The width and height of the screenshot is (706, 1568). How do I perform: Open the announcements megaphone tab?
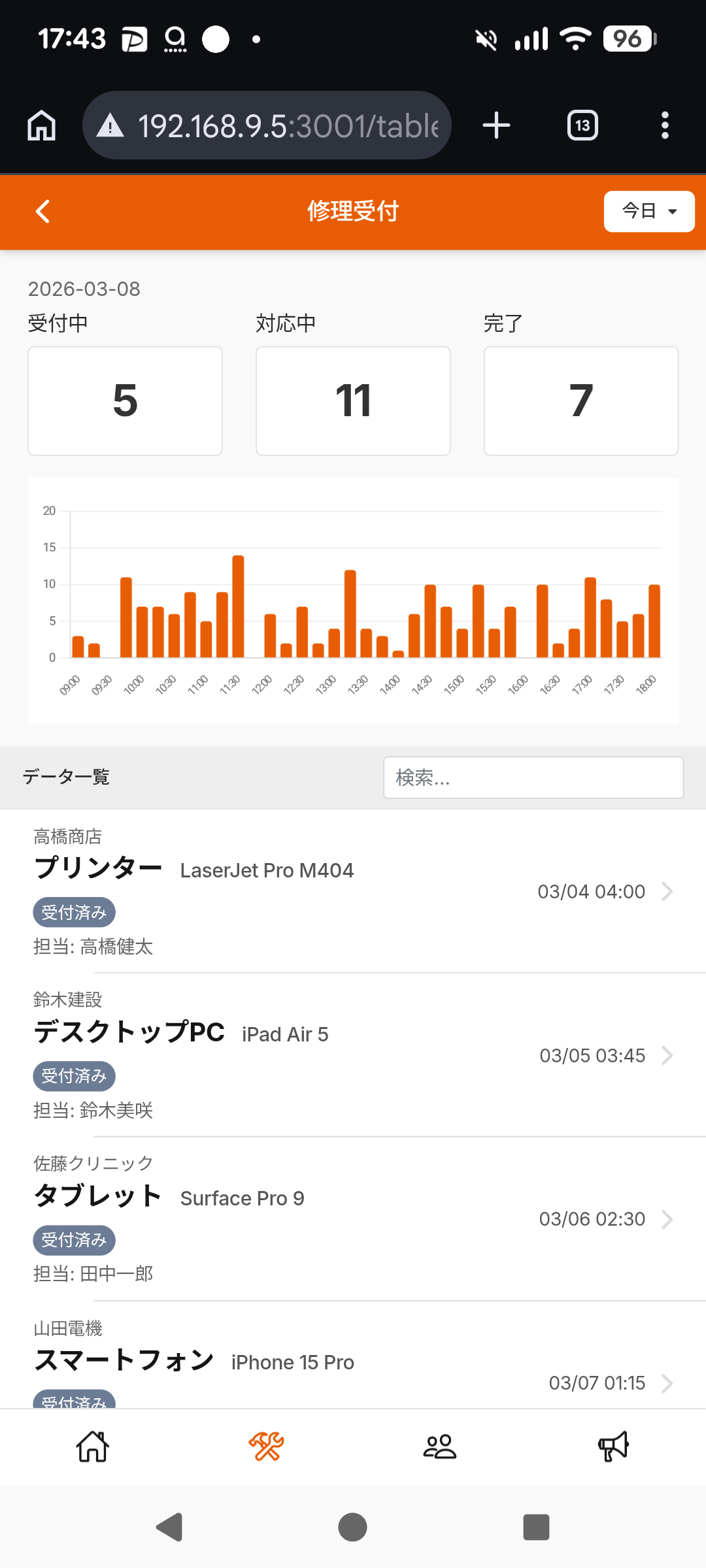(613, 1446)
